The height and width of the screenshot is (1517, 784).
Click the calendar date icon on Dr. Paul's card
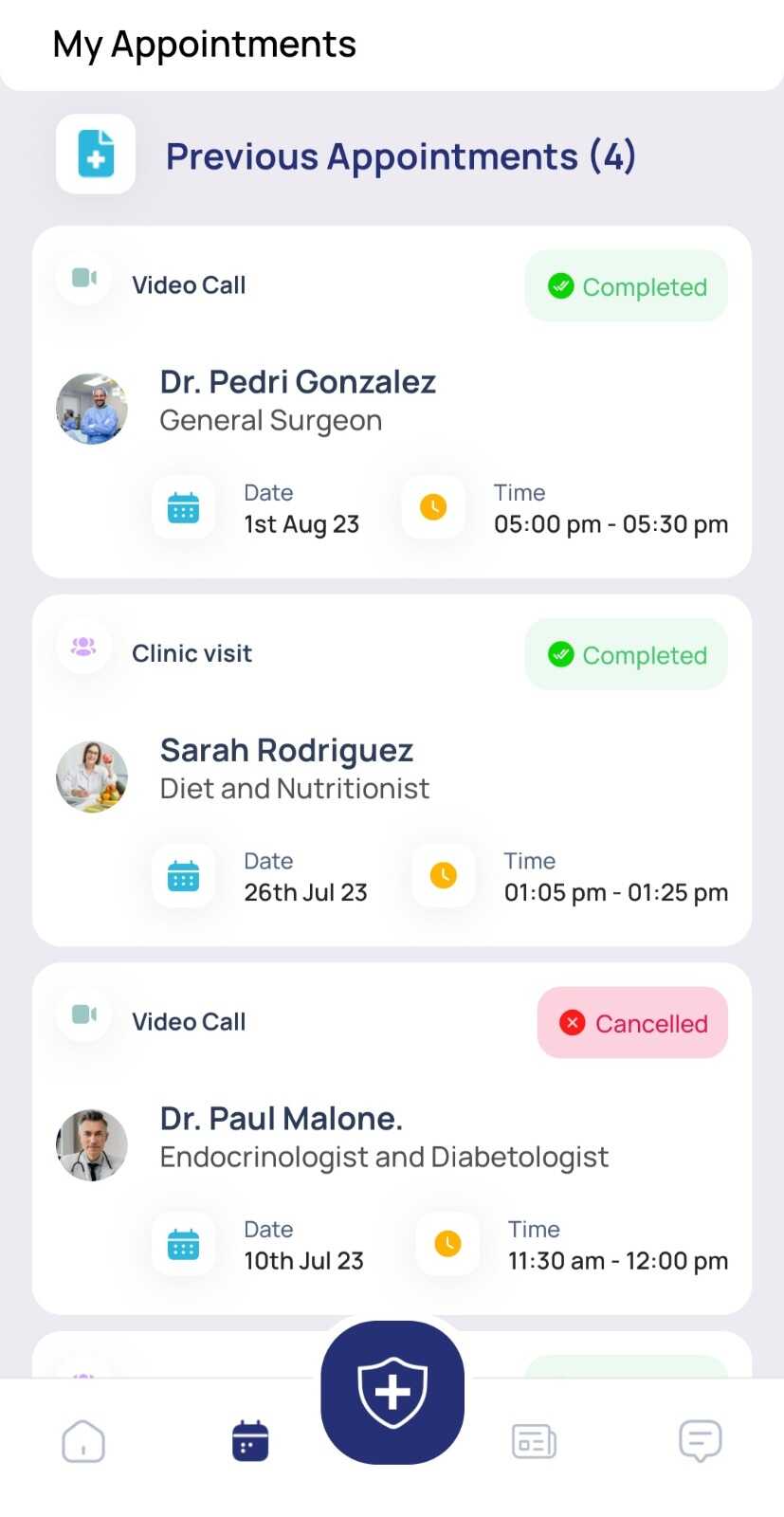tap(184, 1243)
